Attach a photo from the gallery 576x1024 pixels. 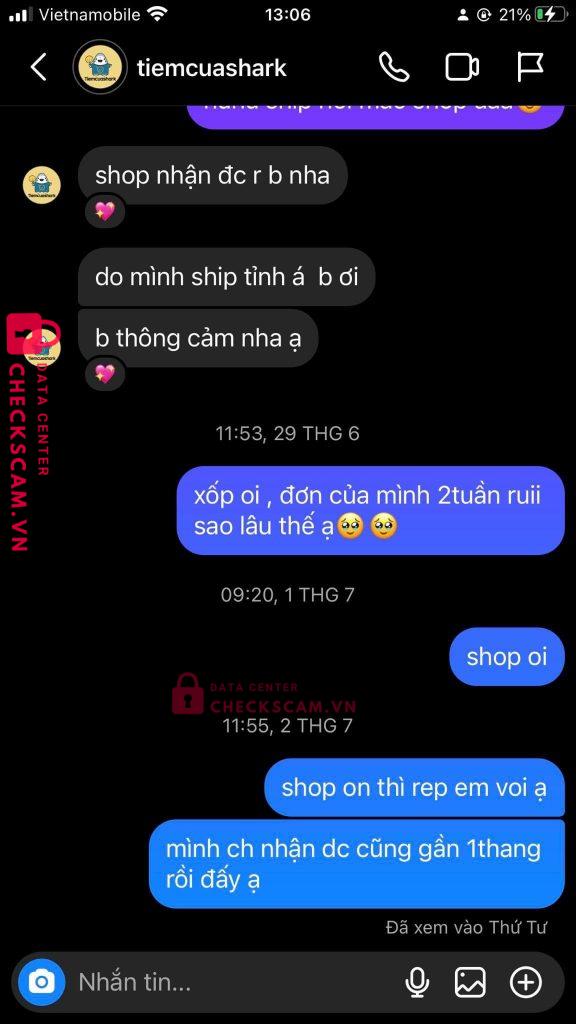(x=470, y=982)
